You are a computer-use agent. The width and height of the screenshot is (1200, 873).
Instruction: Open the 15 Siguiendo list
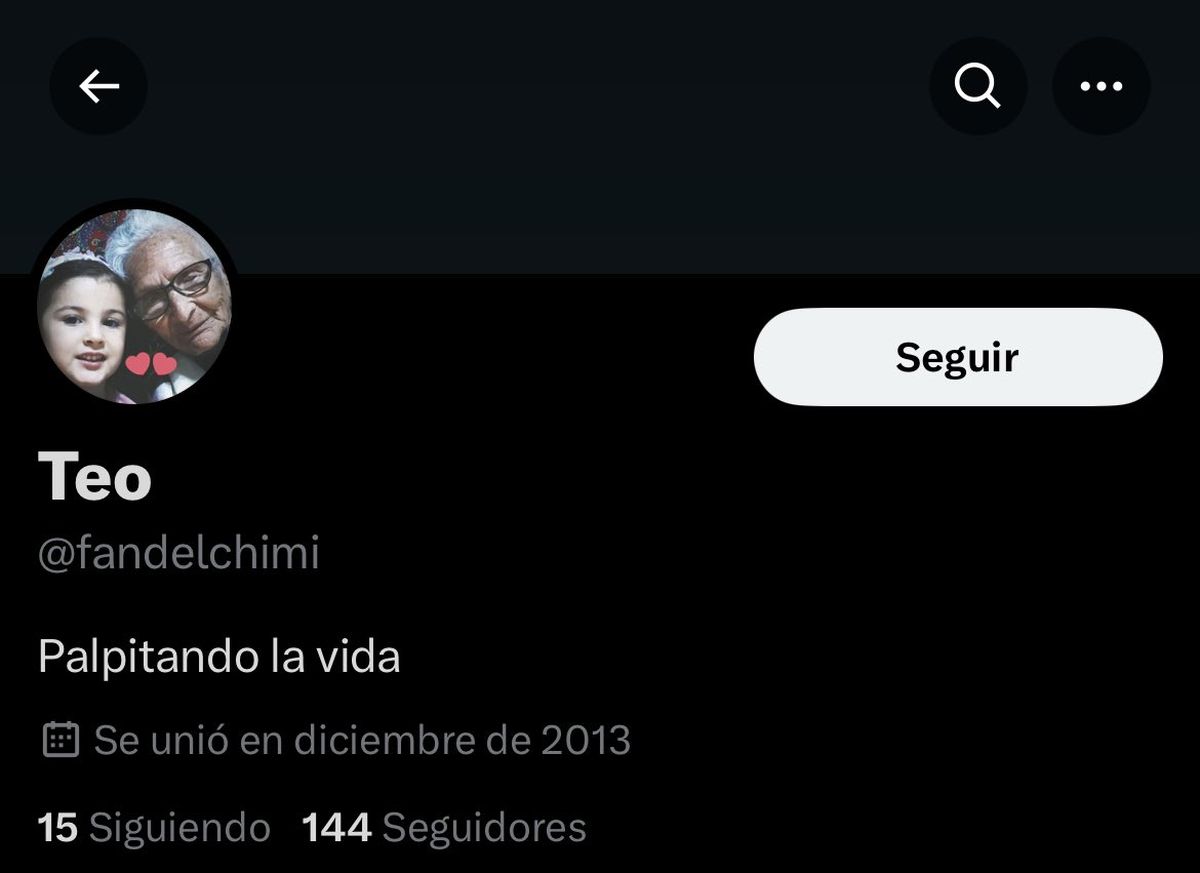tap(154, 828)
